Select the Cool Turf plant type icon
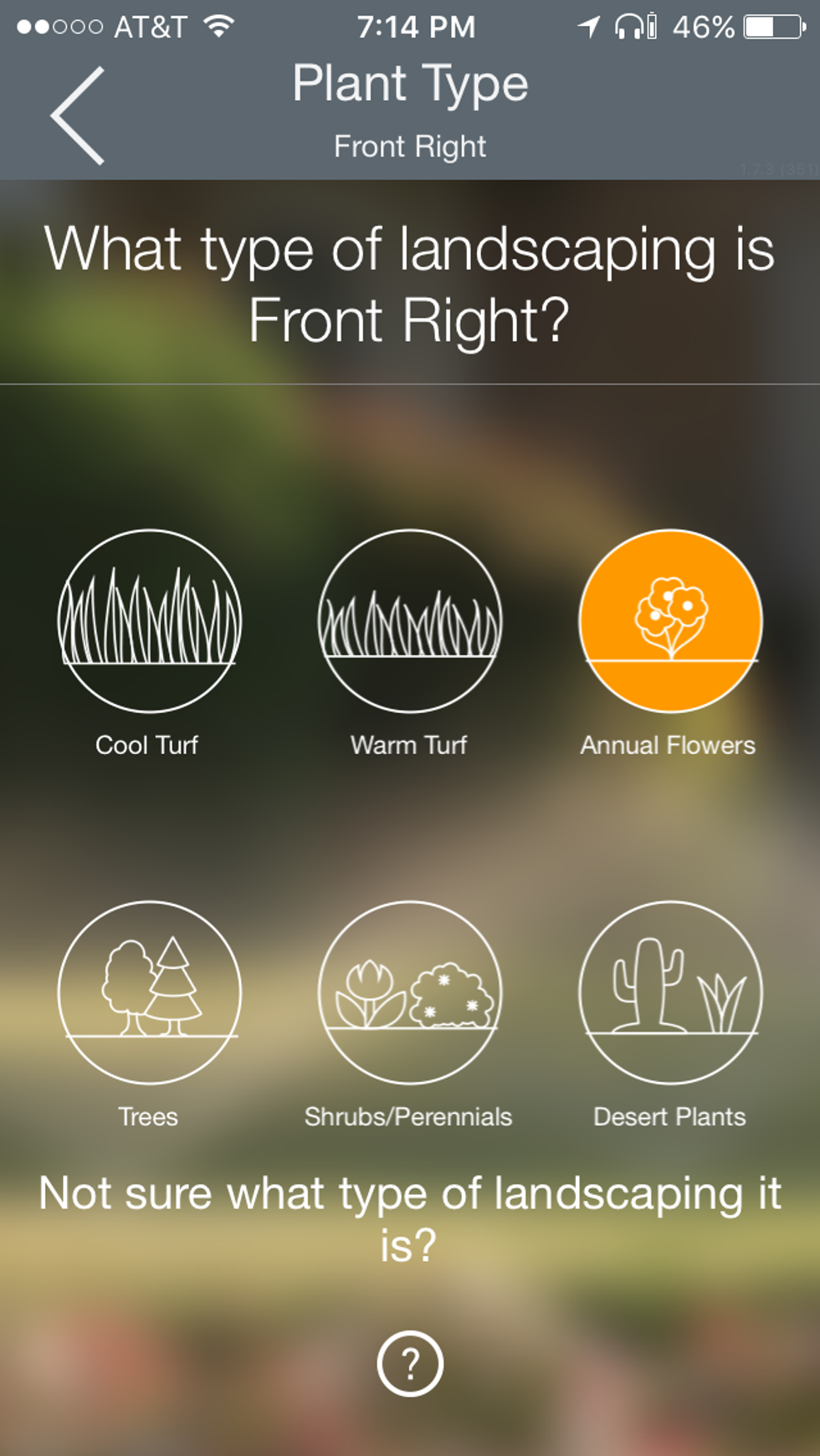 click(x=149, y=619)
